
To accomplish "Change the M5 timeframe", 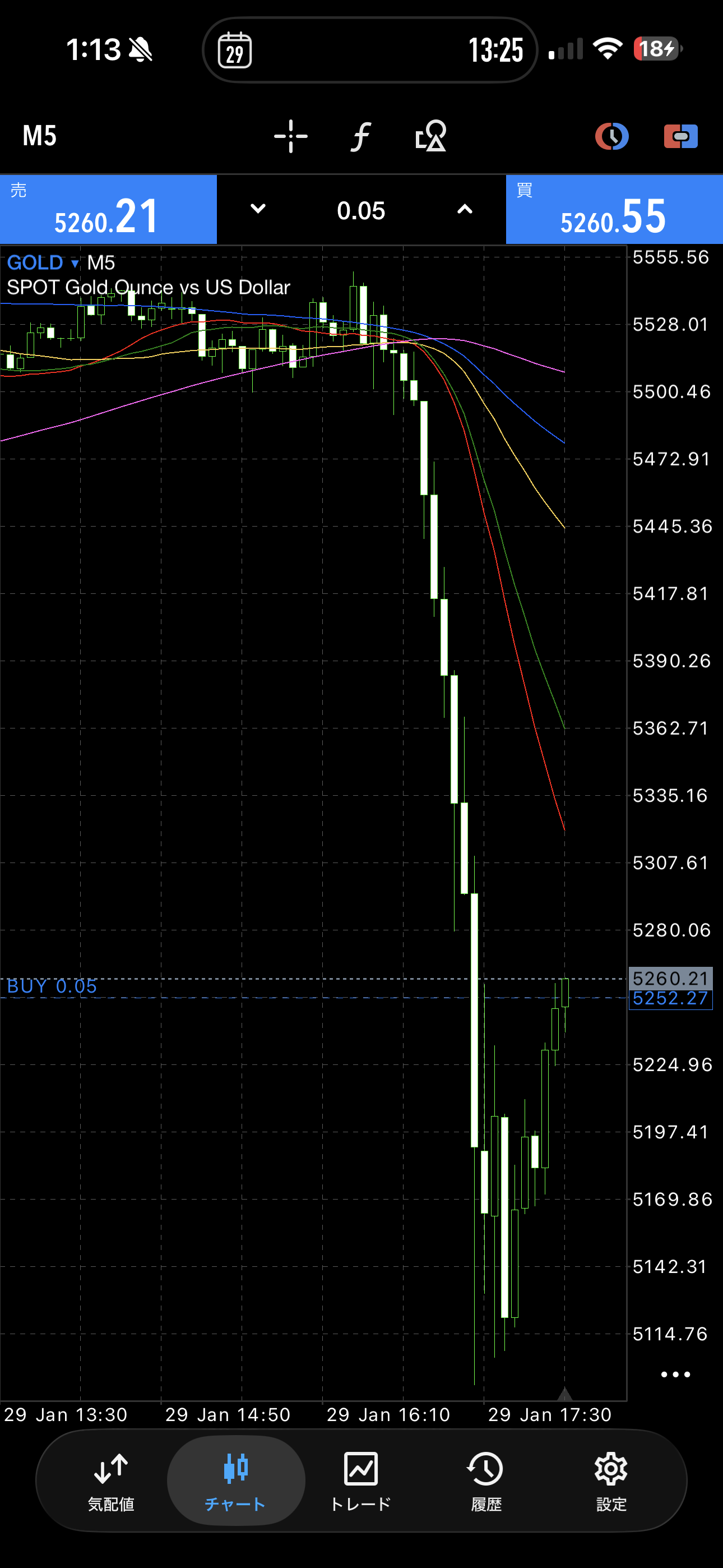I will coord(40,136).
